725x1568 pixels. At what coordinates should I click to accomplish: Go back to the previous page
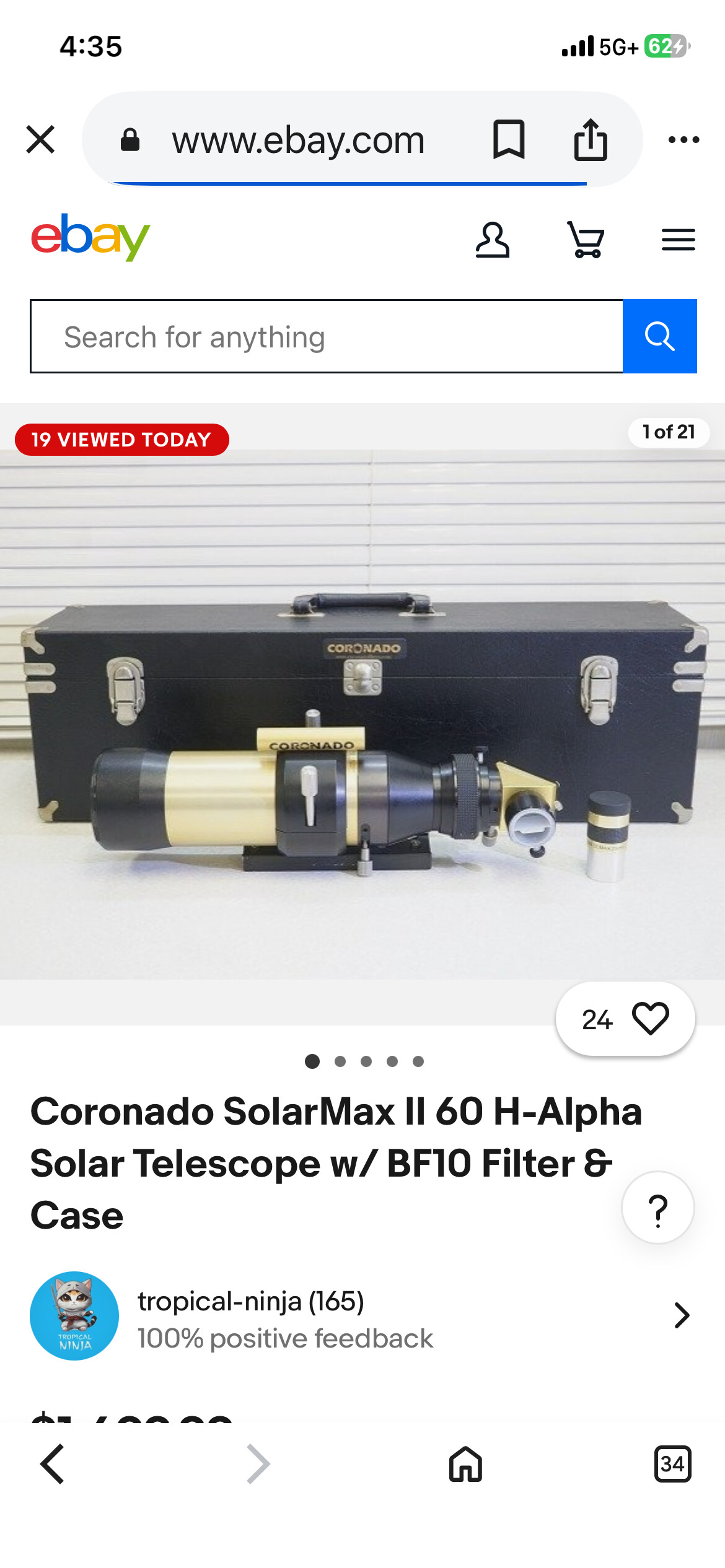click(53, 1464)
